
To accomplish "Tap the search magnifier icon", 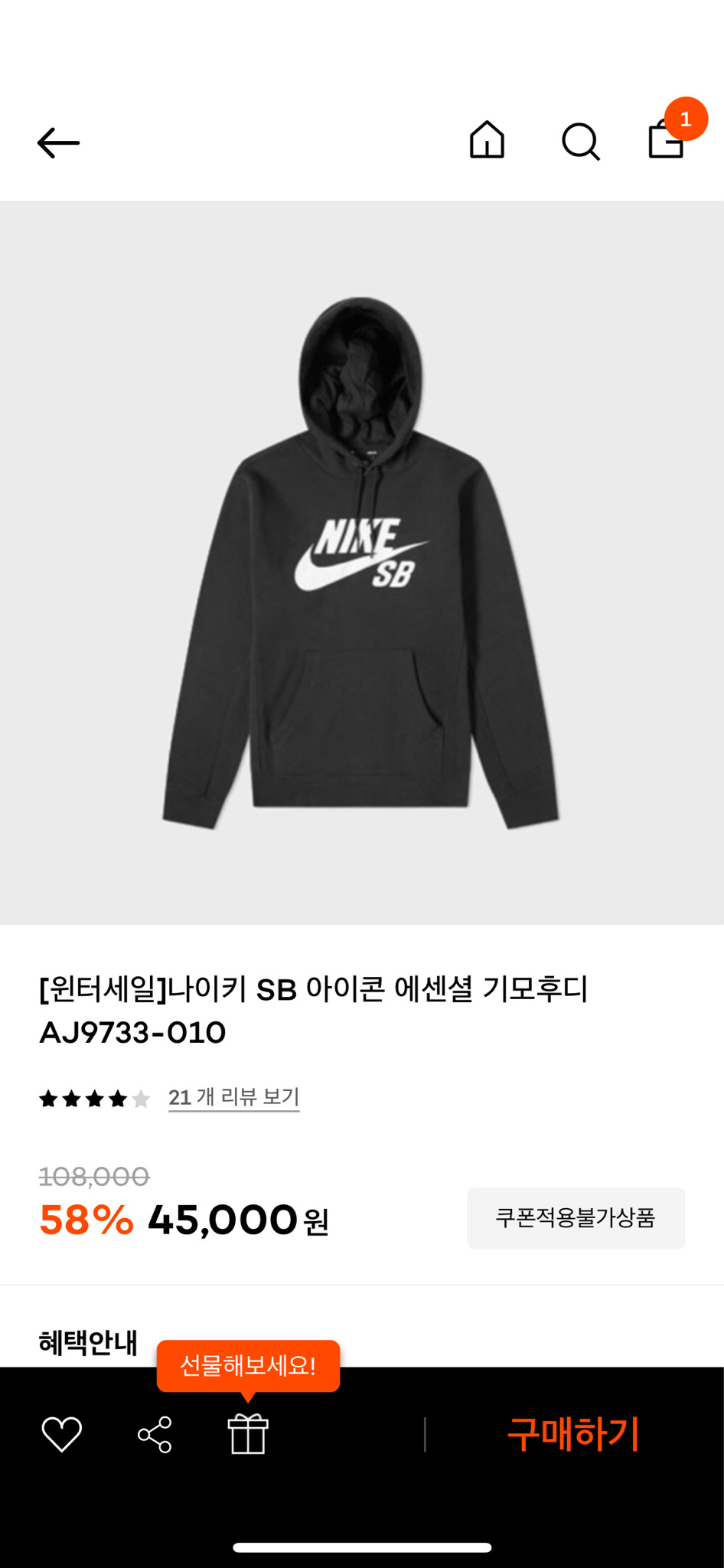I will coord(582,142).
